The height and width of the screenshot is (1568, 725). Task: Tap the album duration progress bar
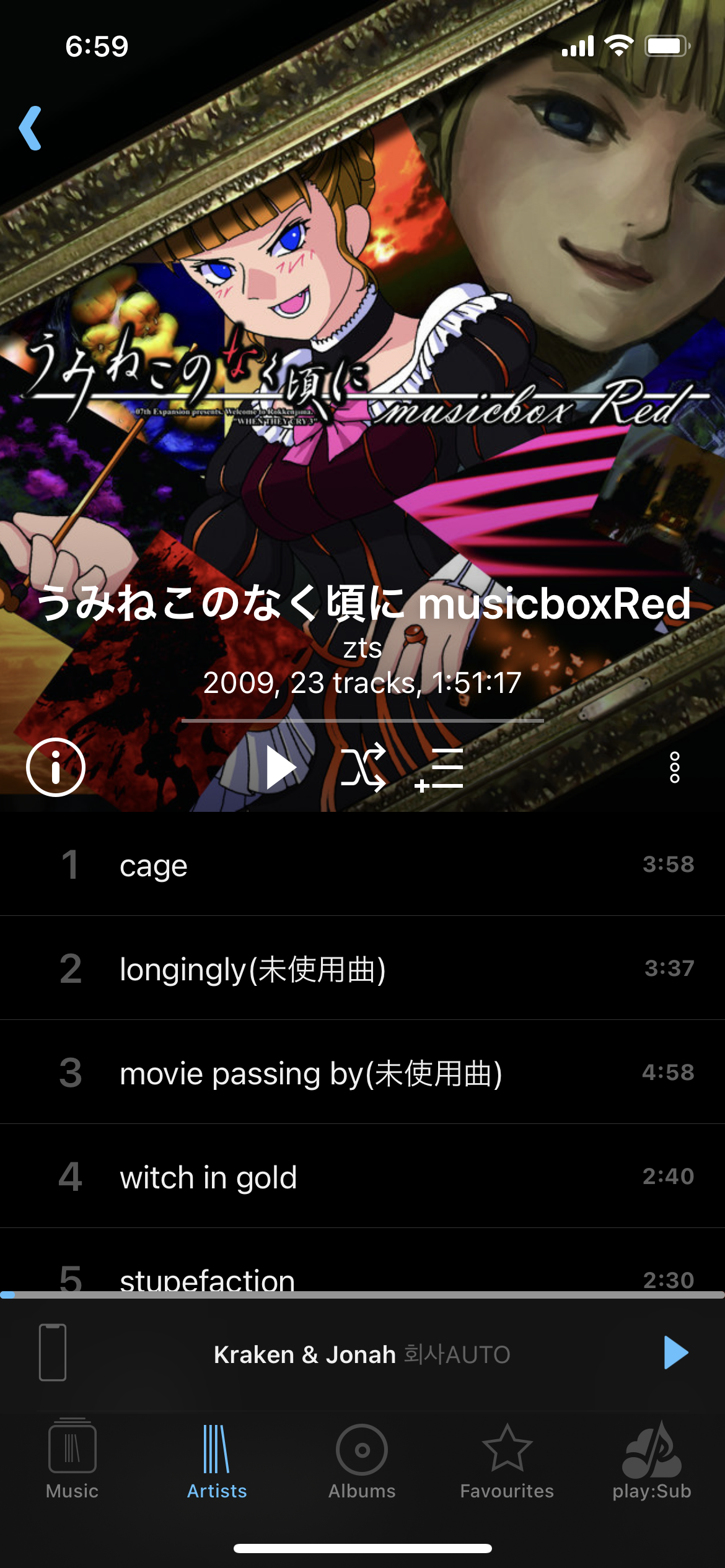coord(362,721)
